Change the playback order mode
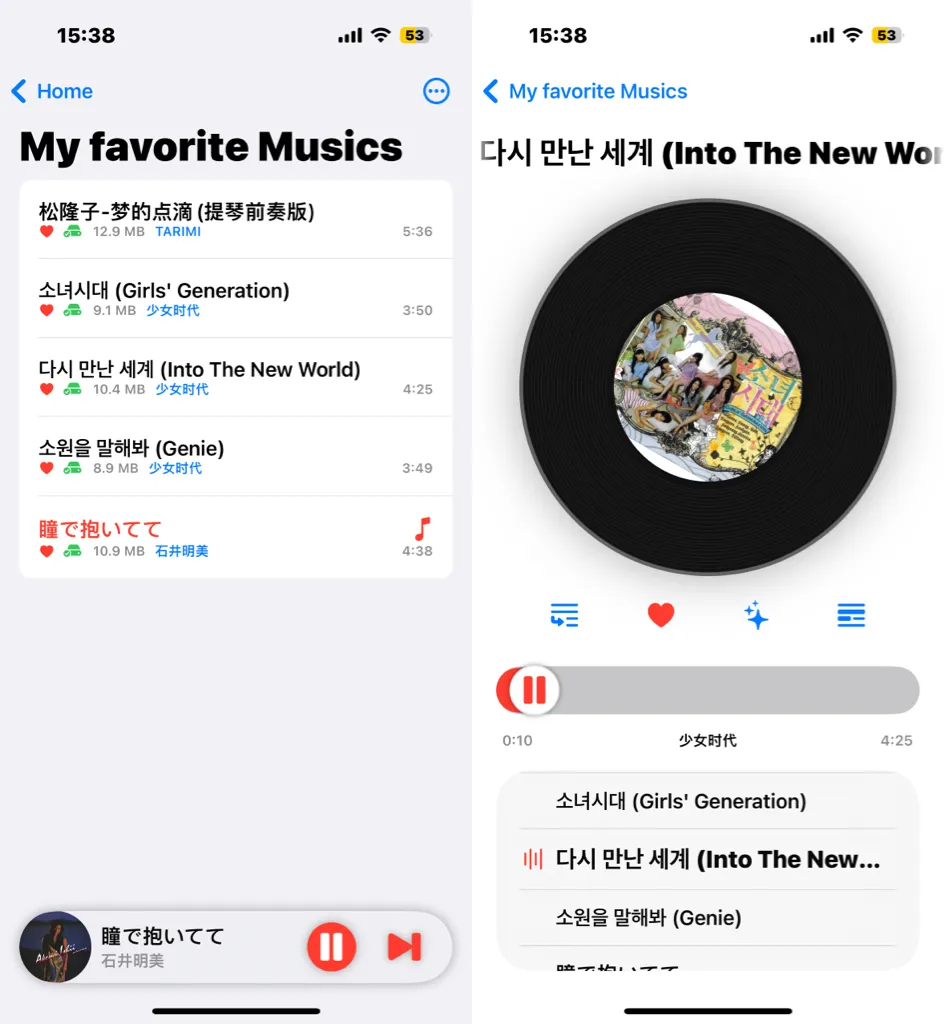Screen dimensions: 944x1024 click(x=564, y=615)
